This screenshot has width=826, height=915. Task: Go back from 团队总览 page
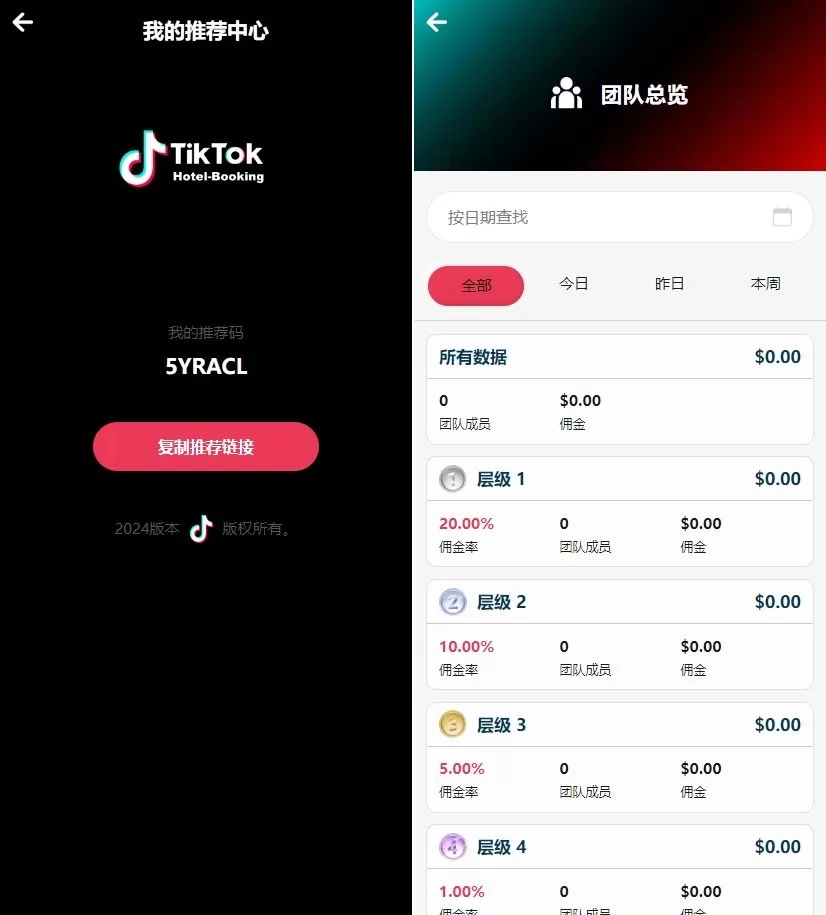coord(436,22)
